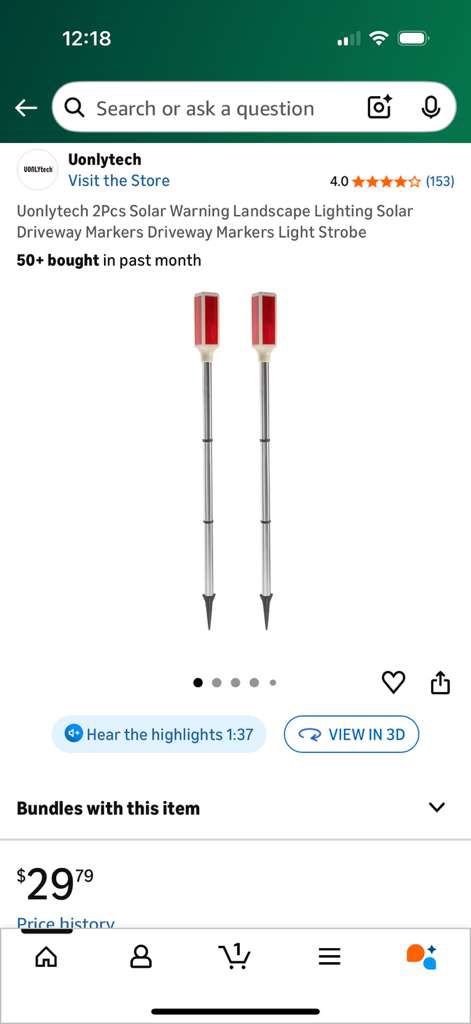Open camera lens search icon

click(x=380, y=108)
